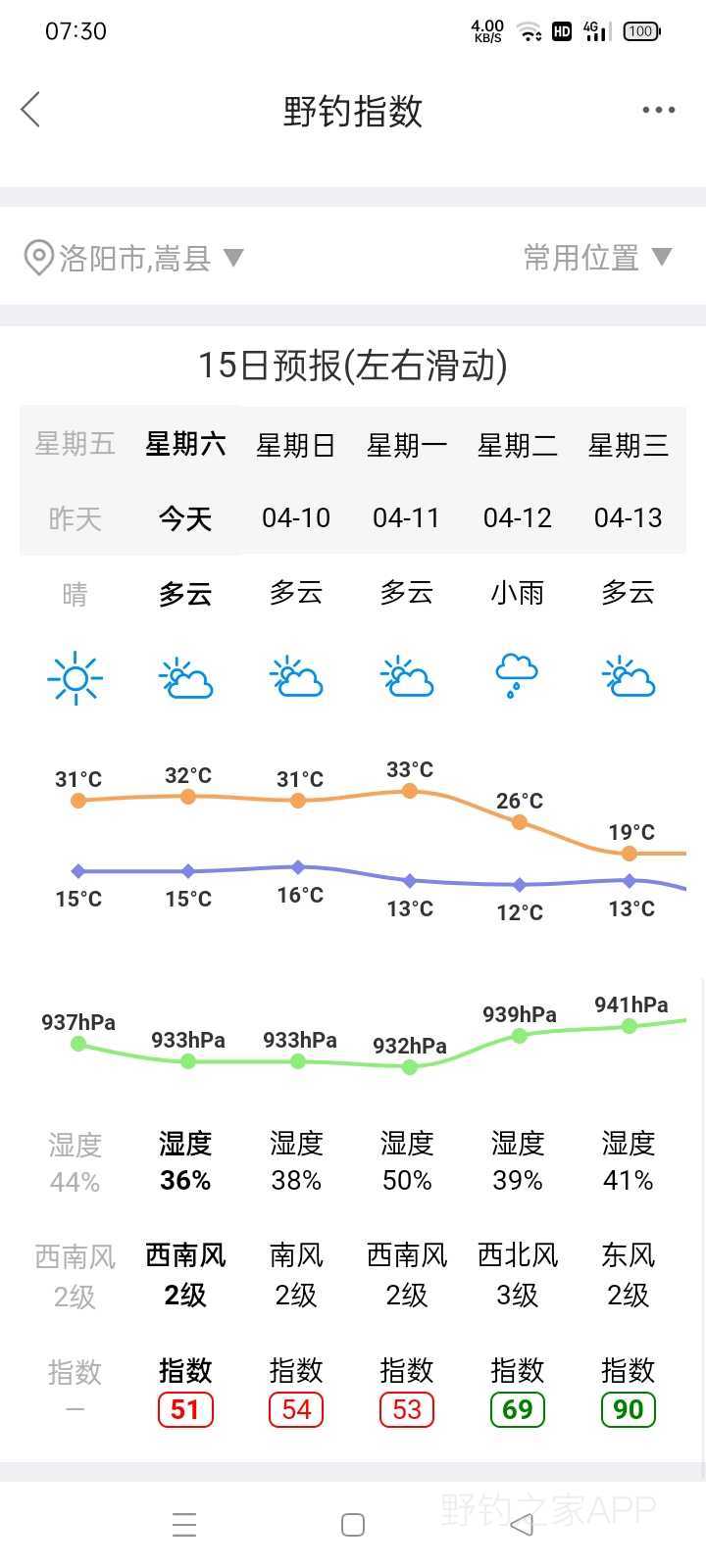Open recent apps from navigation bar

tap(184, 1525)
